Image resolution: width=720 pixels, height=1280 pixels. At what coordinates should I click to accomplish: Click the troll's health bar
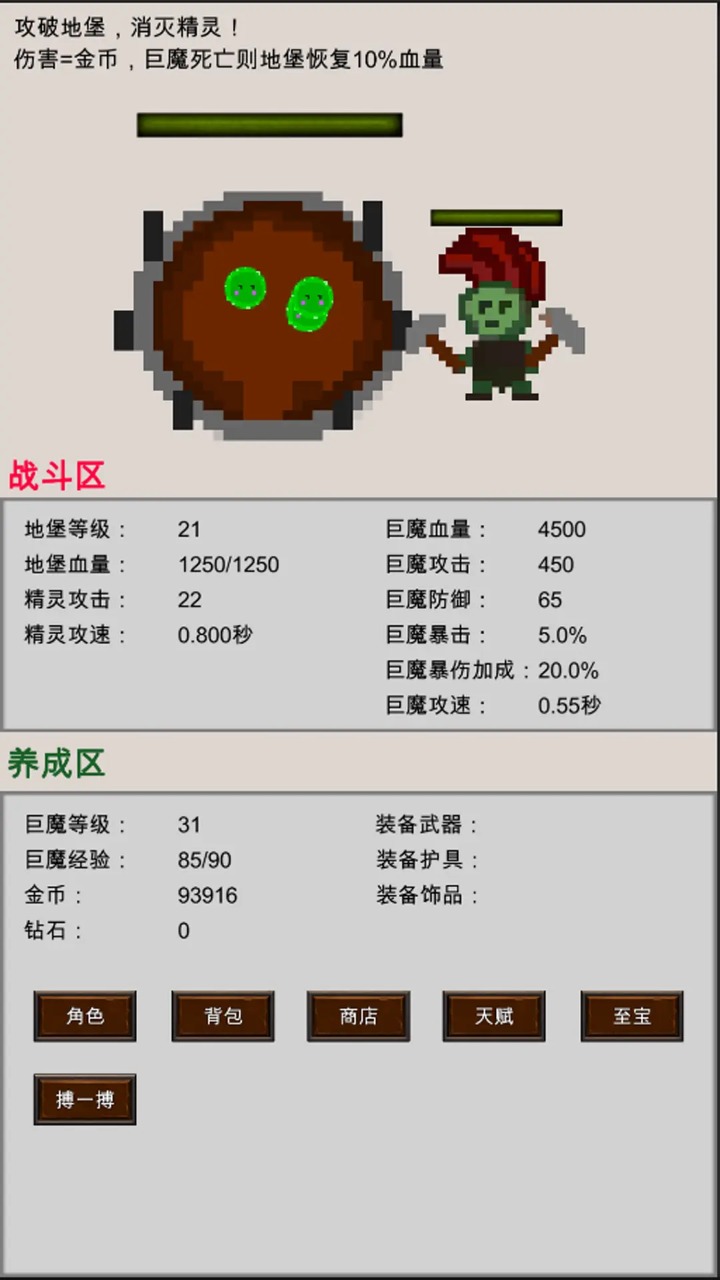coord(496,216)
